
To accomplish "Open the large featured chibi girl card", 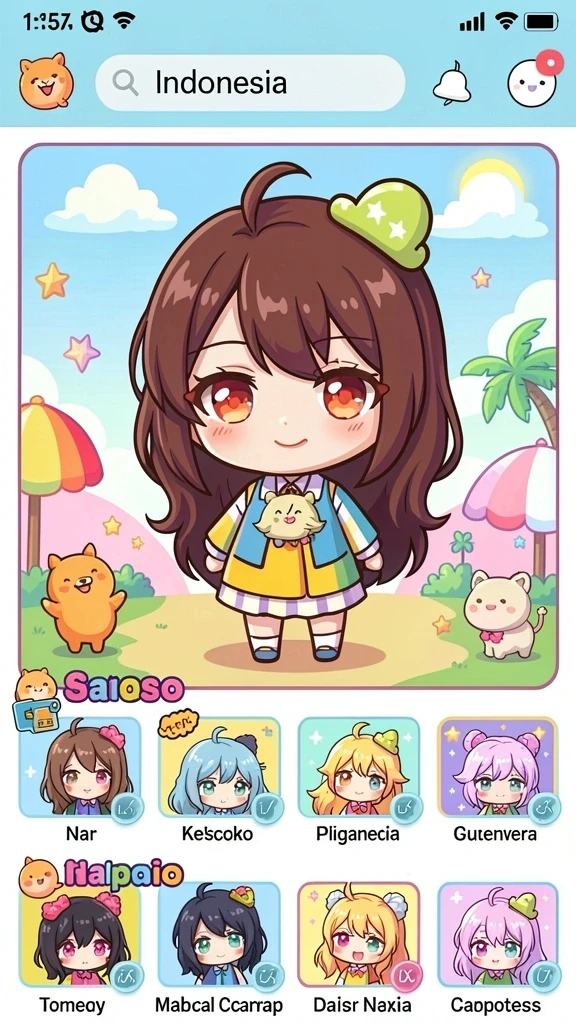I will [x=288, y=416].
